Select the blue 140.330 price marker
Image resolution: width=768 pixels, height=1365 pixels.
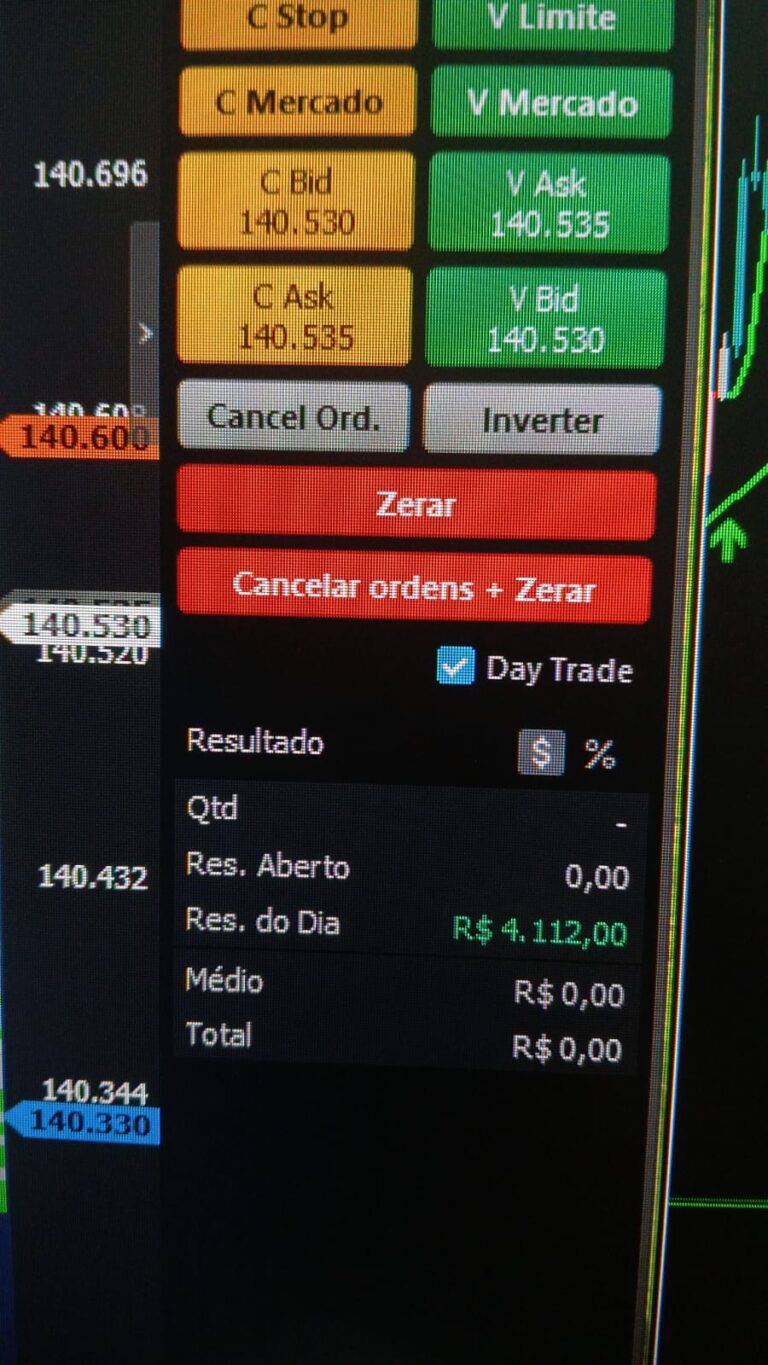pos(90,1122)
